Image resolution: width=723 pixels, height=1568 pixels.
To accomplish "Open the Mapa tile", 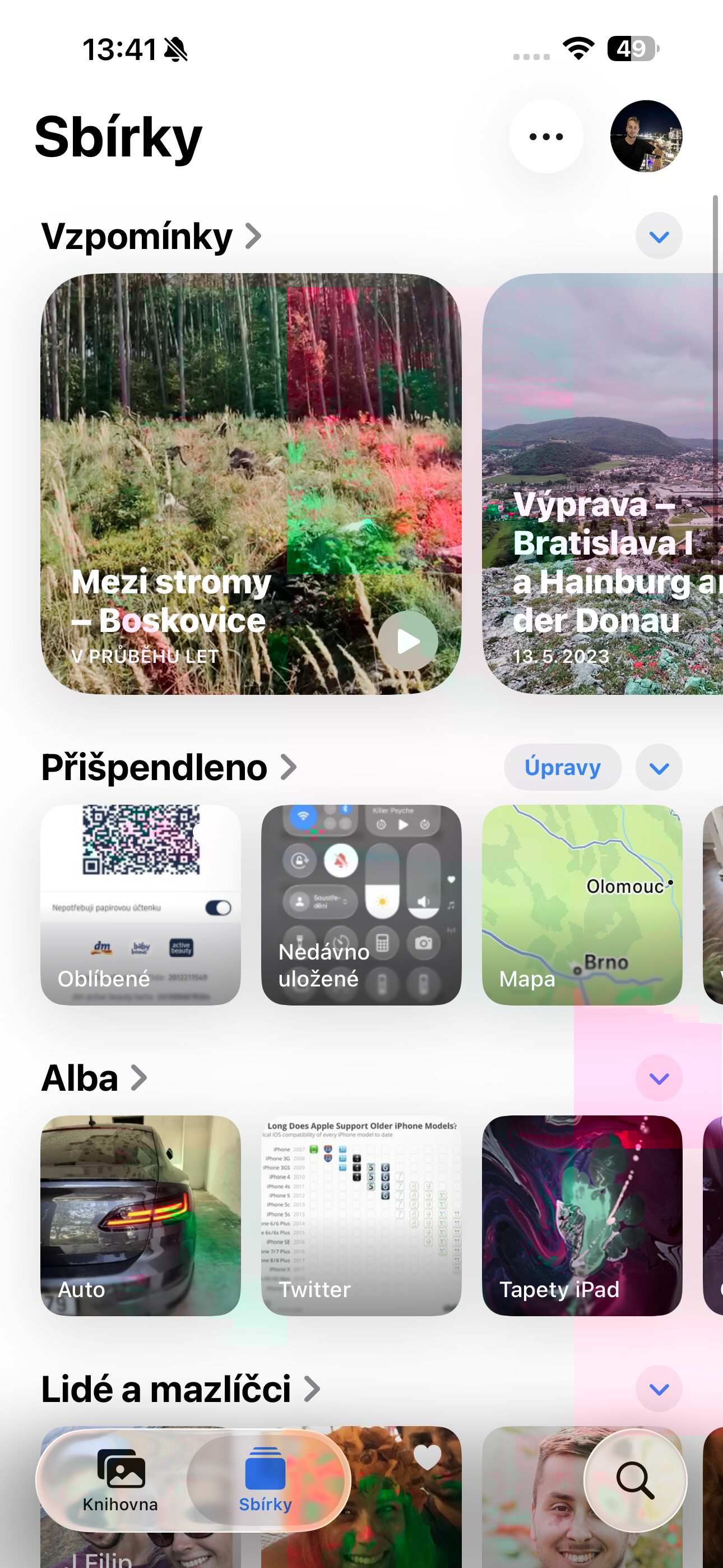I will [x=582, y=905].
